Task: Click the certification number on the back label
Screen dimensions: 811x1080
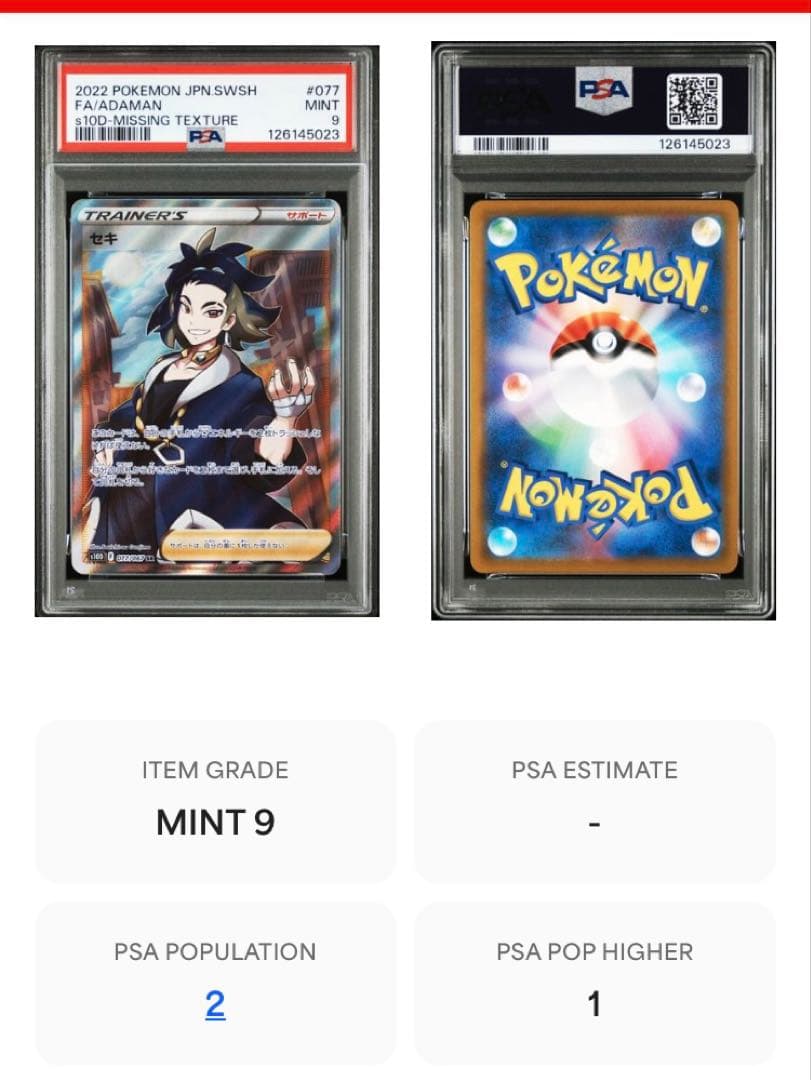Action: 695,143
